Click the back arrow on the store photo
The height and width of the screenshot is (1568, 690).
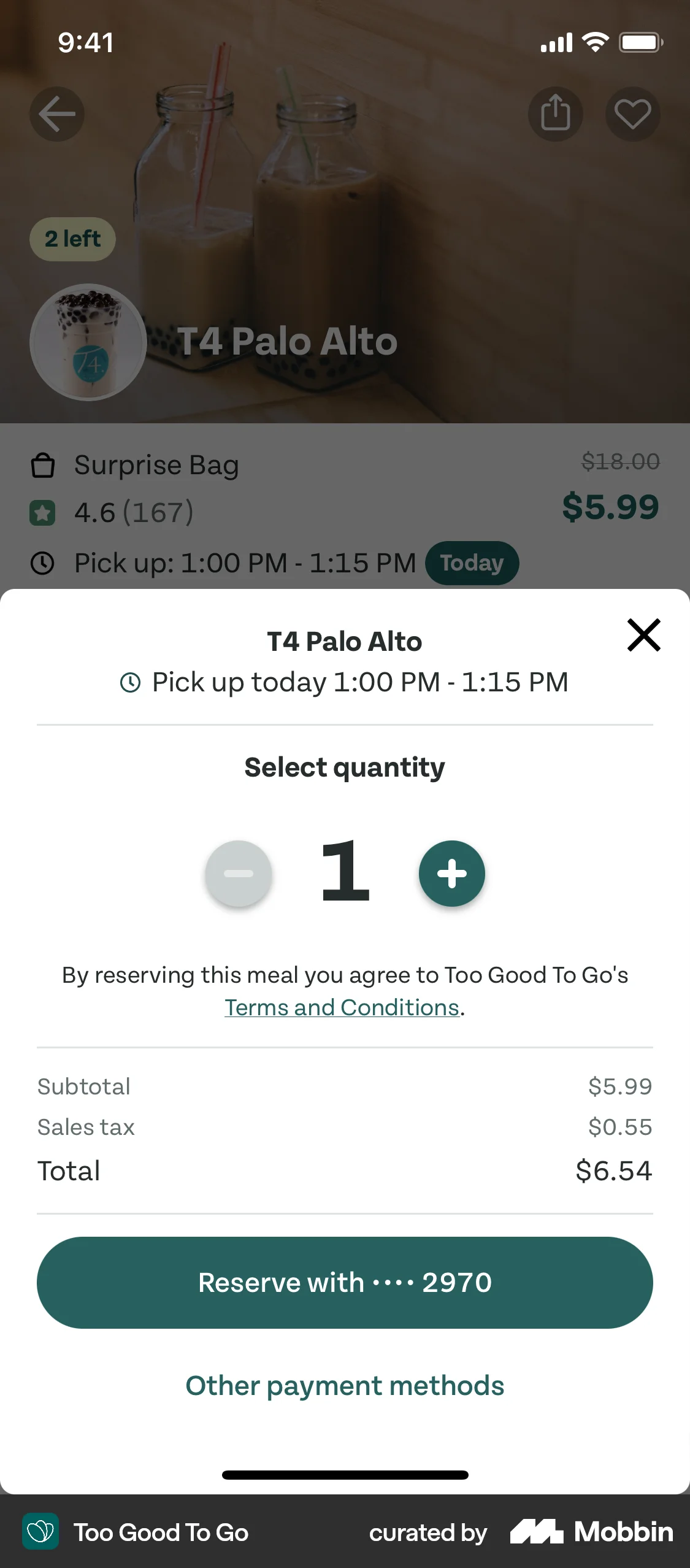pos(56,114)
